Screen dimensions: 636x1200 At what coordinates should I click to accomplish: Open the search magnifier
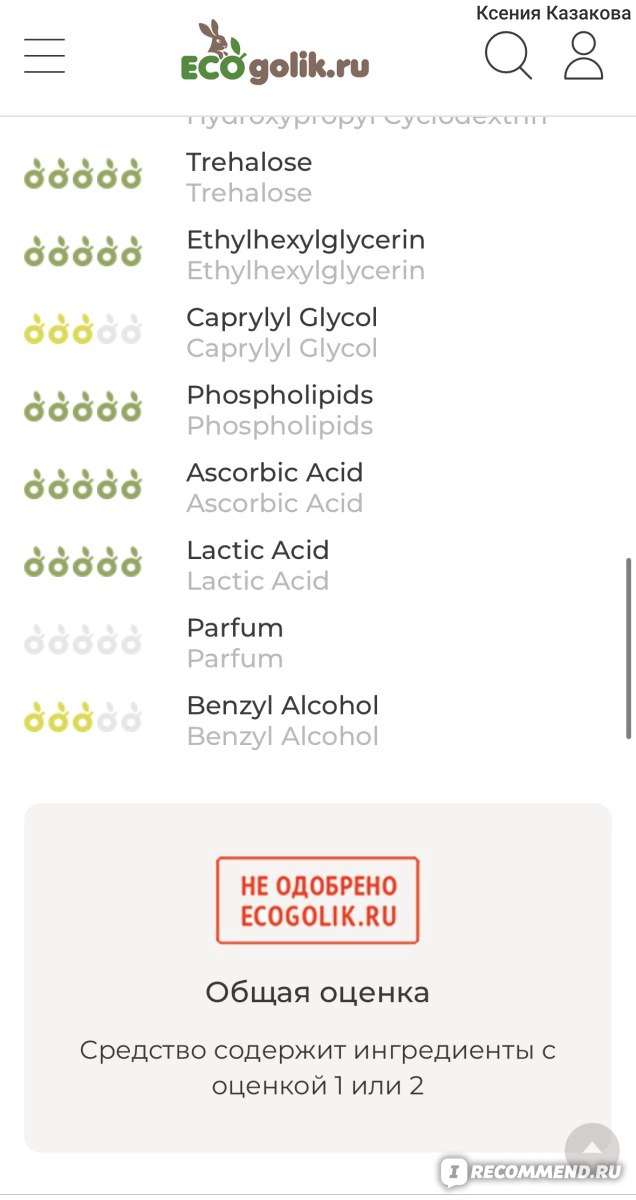pos(508,56)
